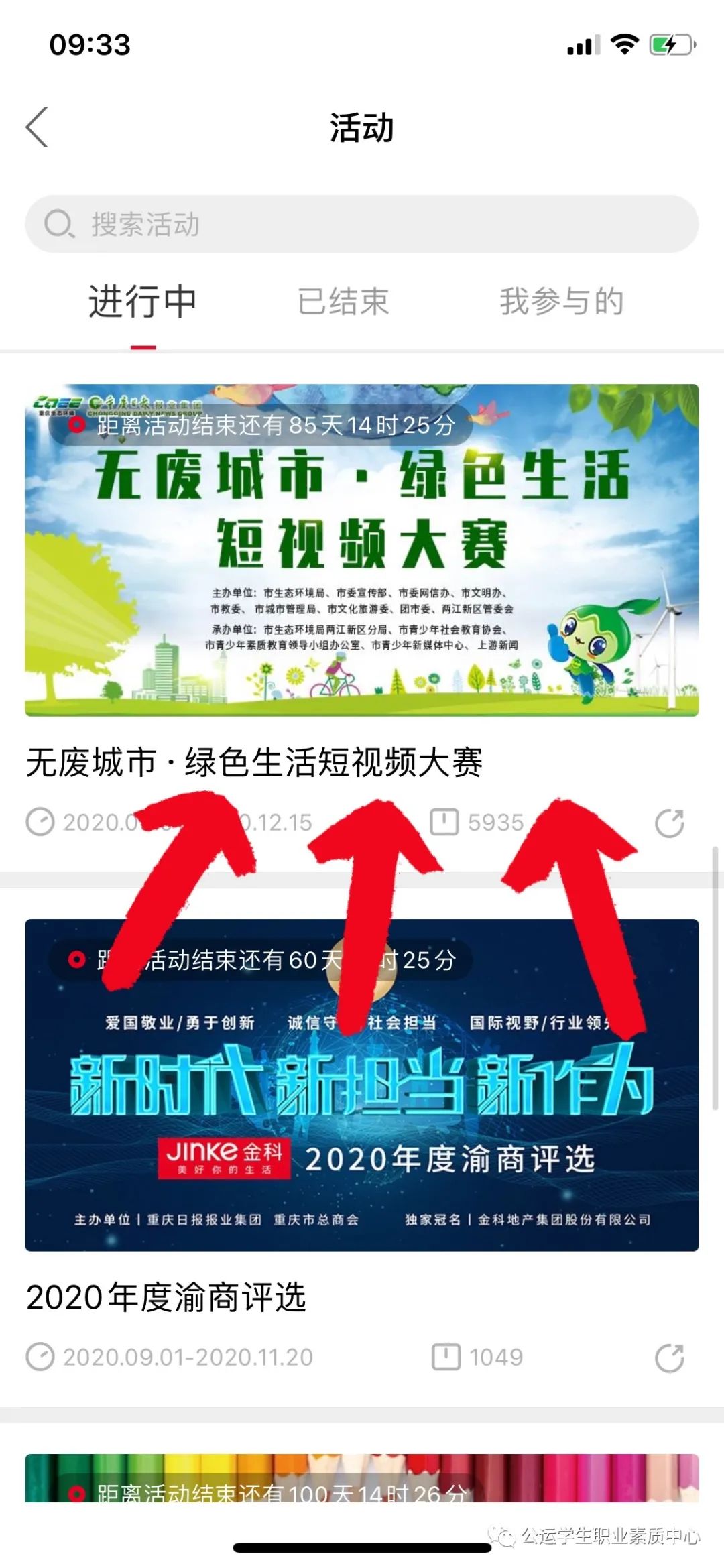The height and width of the screenshot is (1568, 724).
Task: Tap the 搜索活动 search box
Action: [362, 224]
